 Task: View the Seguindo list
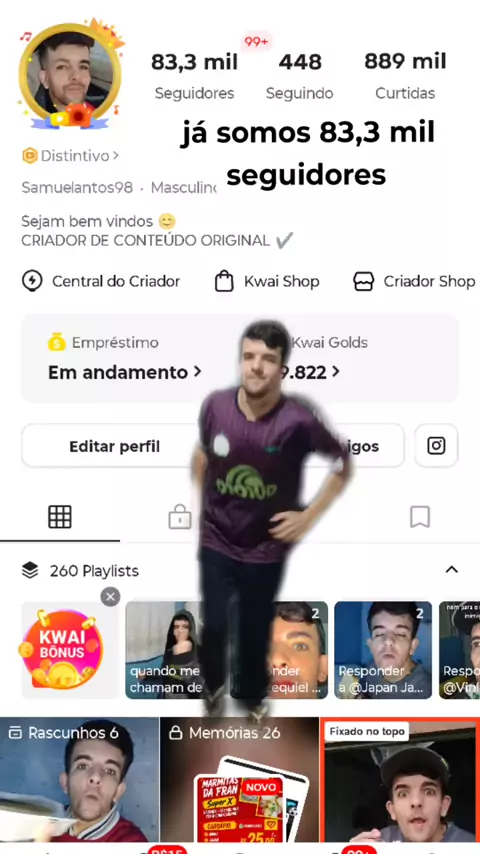click(x=300, y=76)
